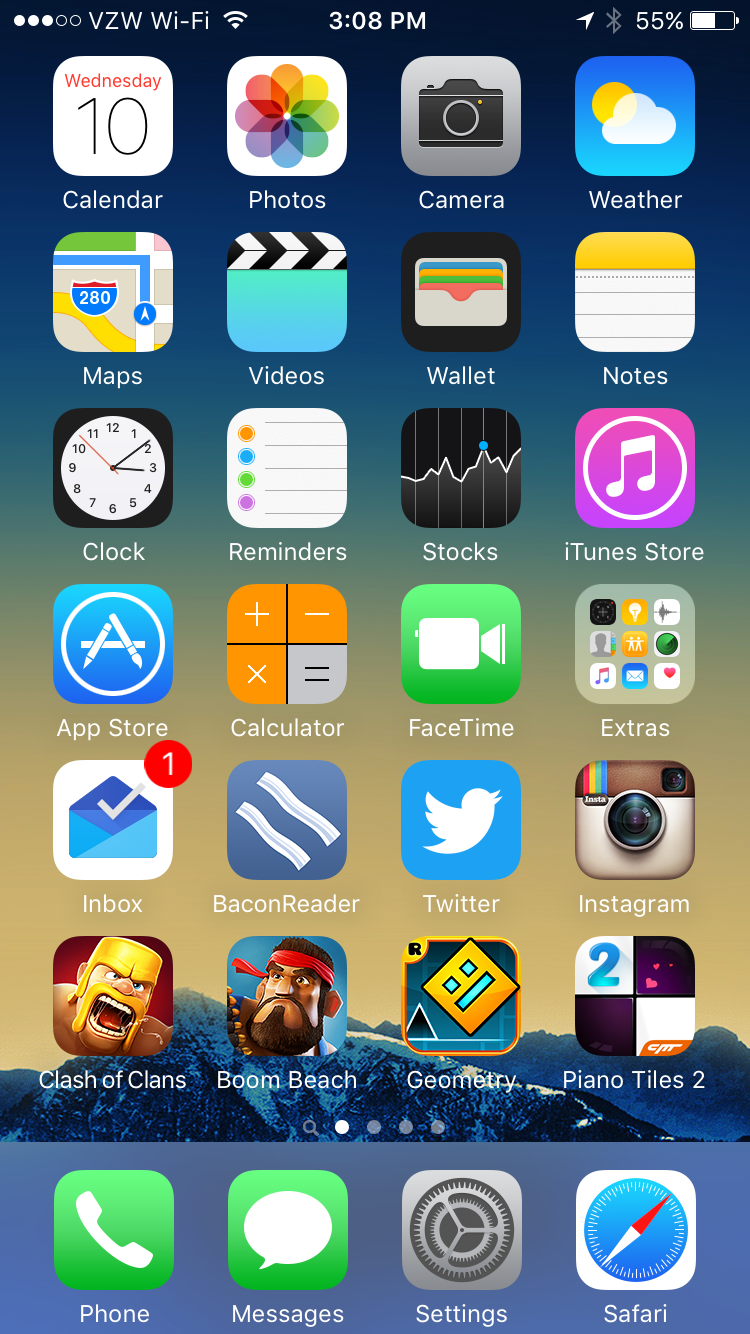Open Maps

click(113, 292)
